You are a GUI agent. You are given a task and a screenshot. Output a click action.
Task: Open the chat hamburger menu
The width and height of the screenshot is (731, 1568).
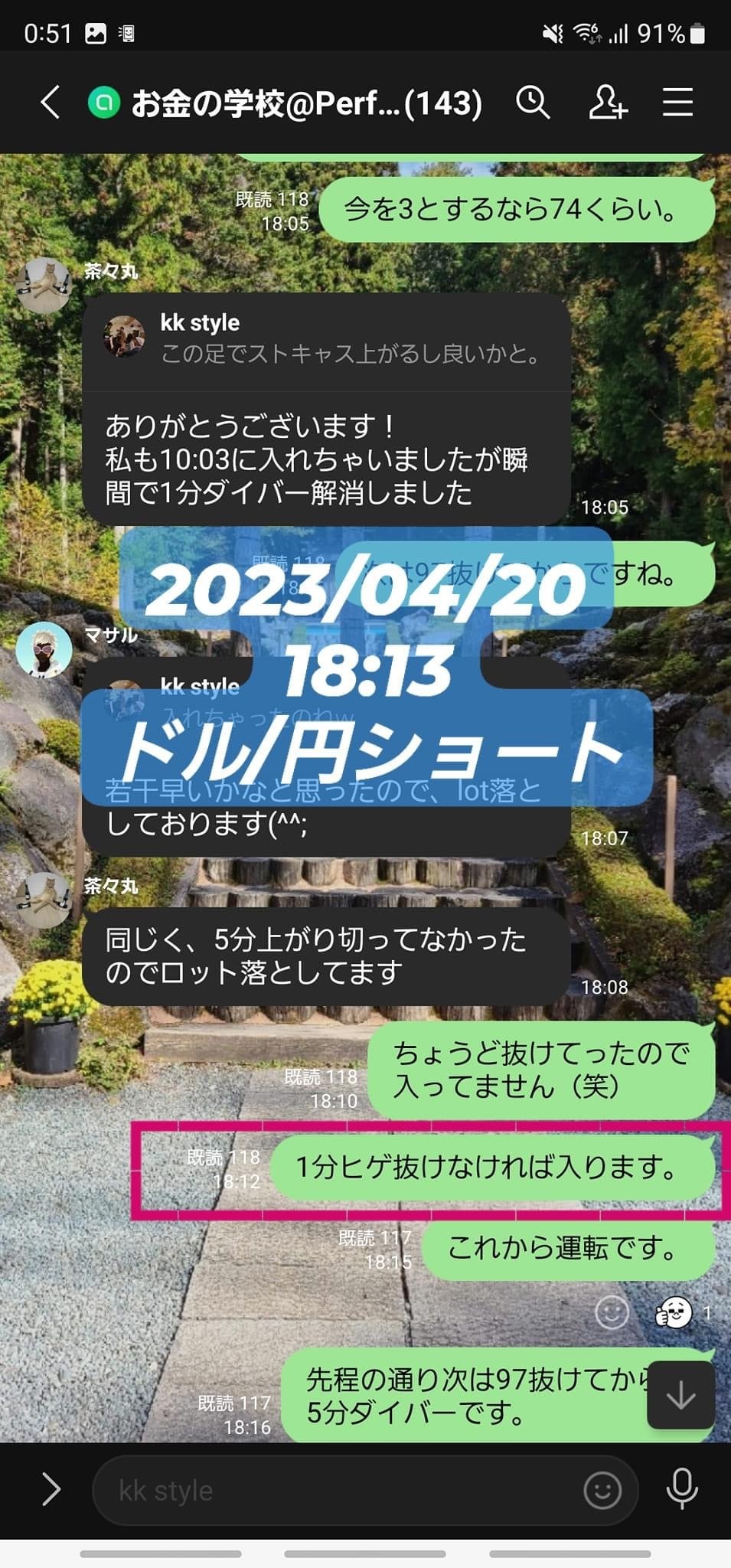pyautogui.click(x=677, y=102)
